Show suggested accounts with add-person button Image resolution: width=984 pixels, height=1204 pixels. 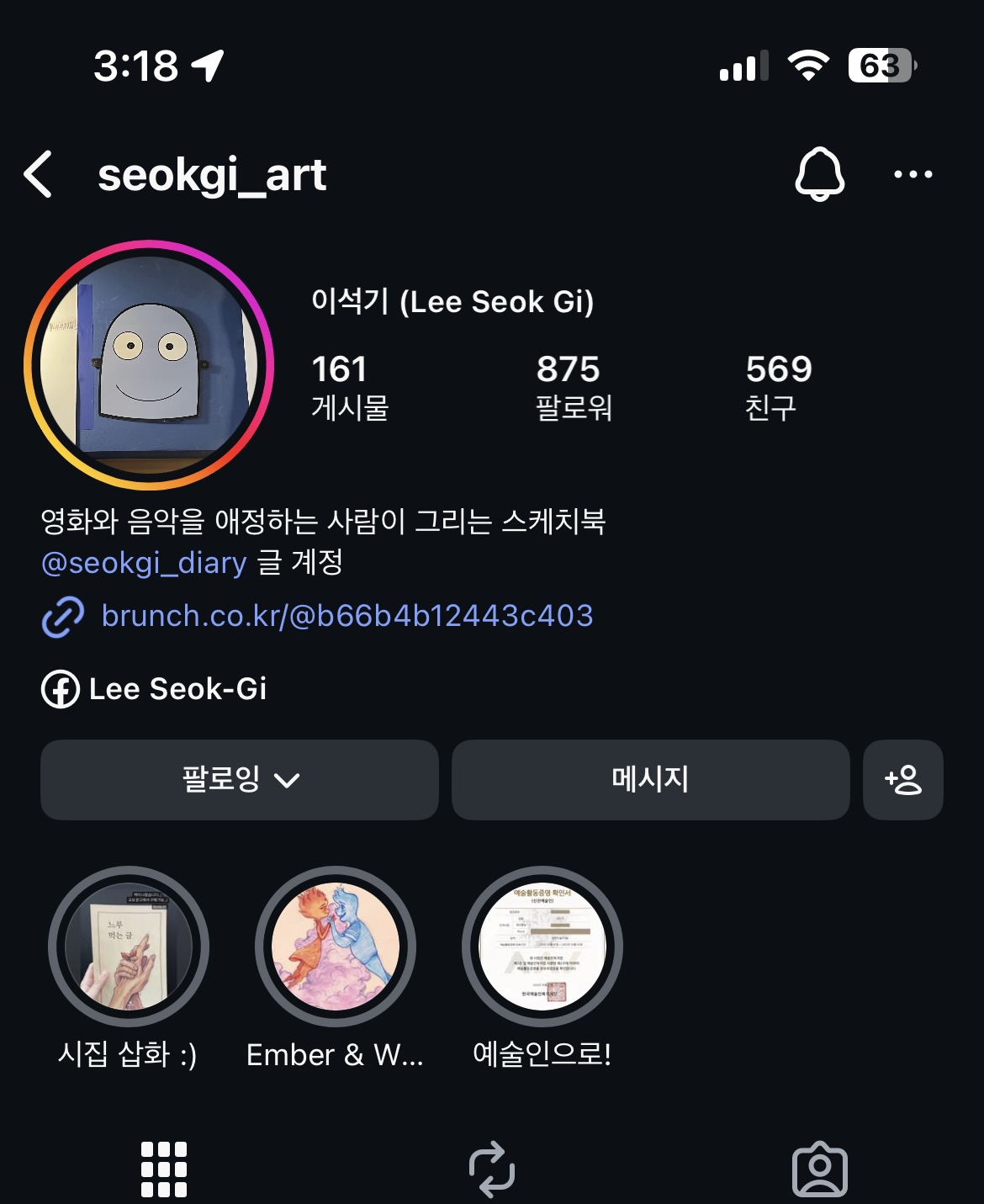pos(902,779)
